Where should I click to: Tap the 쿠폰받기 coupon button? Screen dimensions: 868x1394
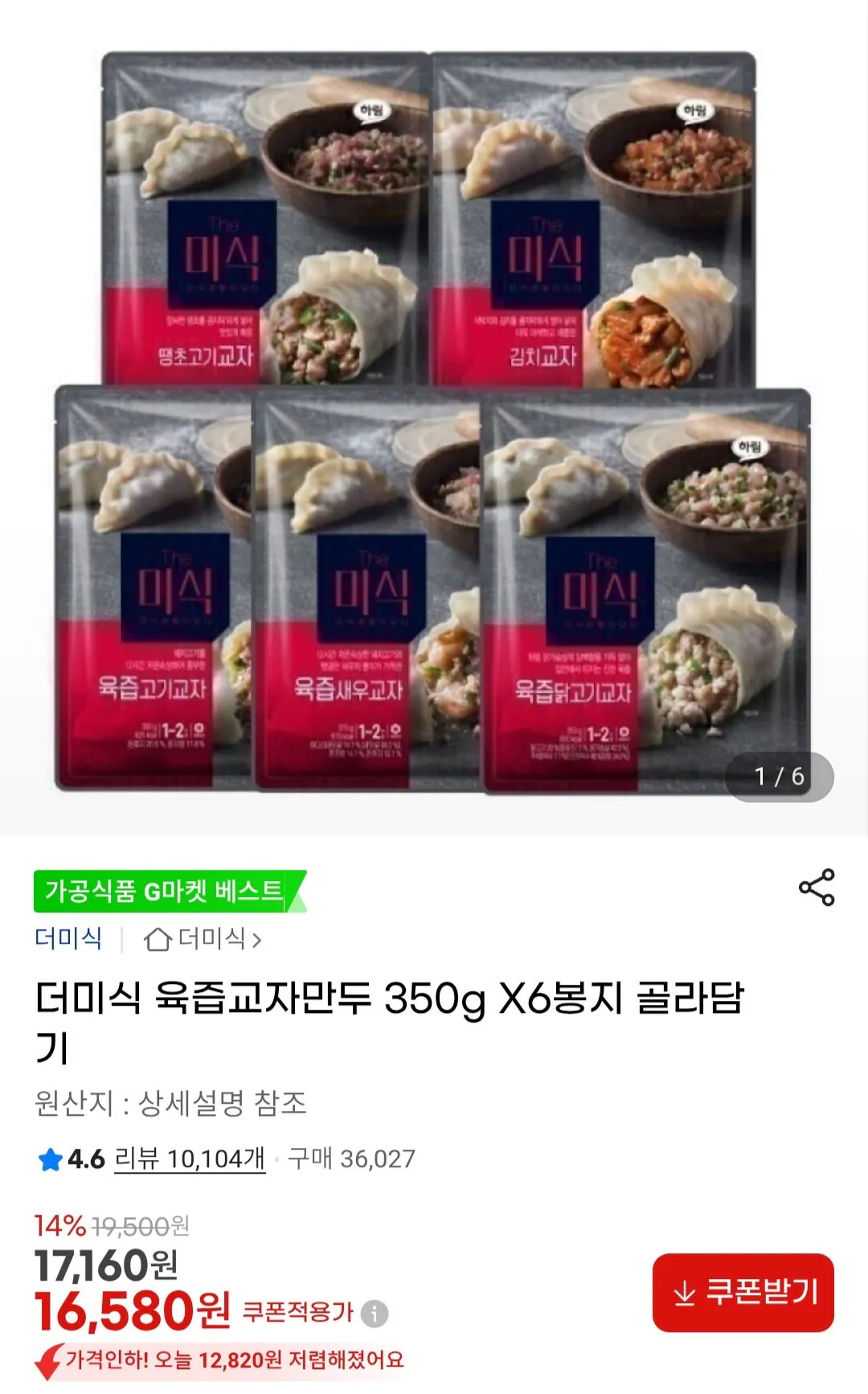click(x=743, y=1292)
